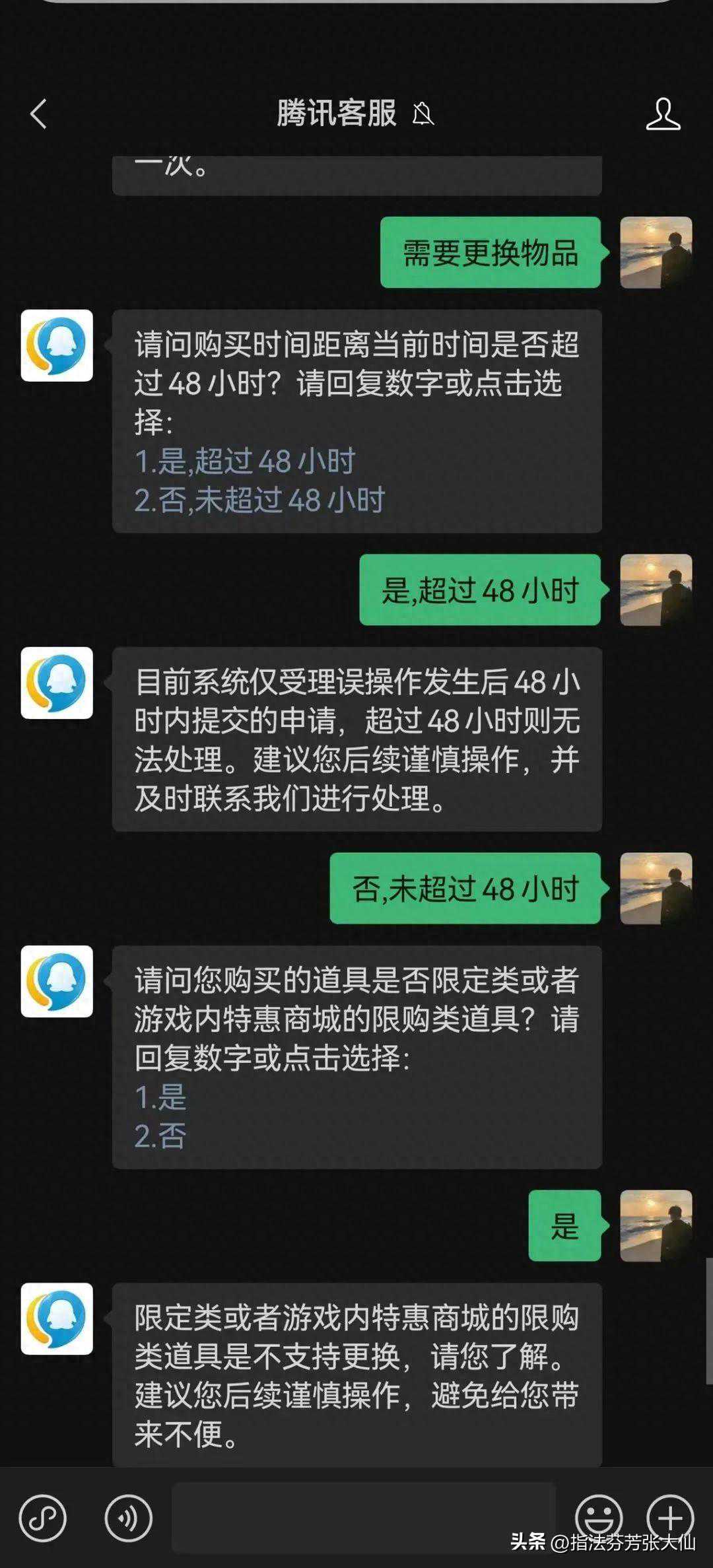Select the option 2.否,未超过48小时

tap(259, 500)
